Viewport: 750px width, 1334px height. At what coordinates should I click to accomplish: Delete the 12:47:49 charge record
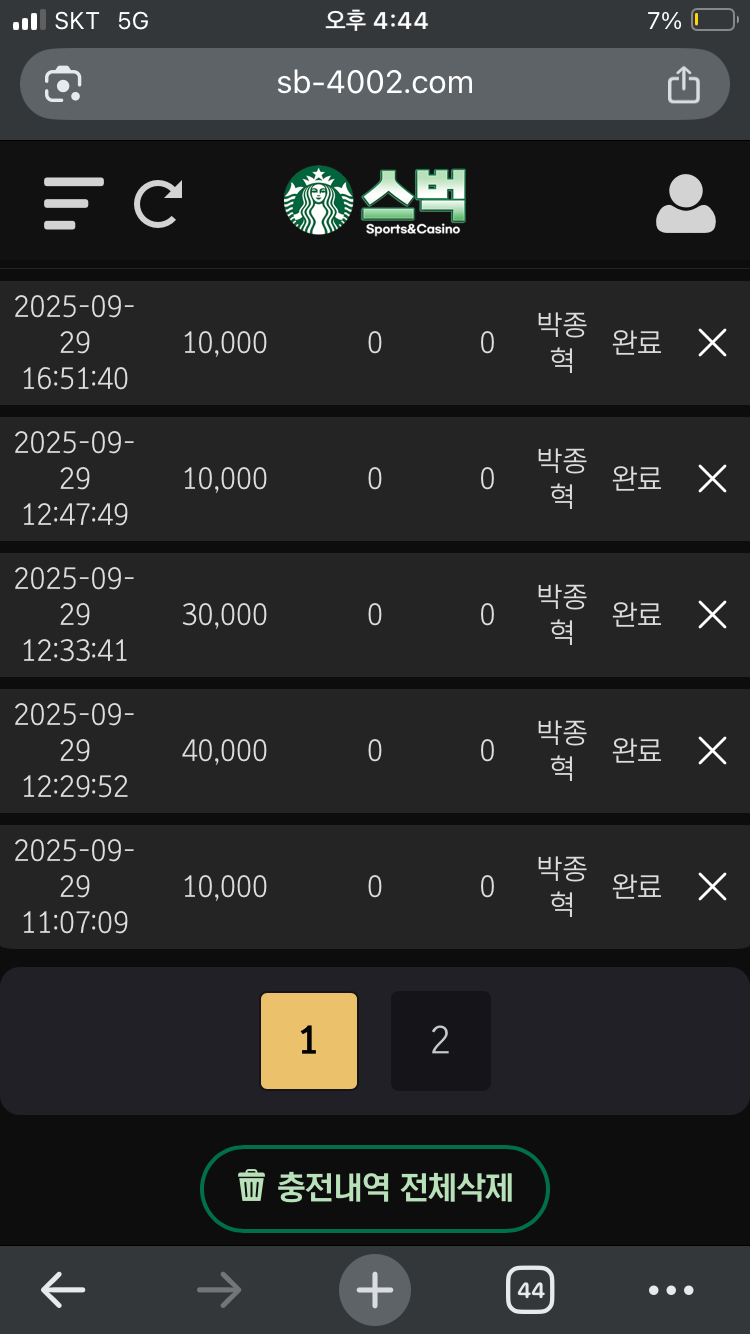pos(712,479)
